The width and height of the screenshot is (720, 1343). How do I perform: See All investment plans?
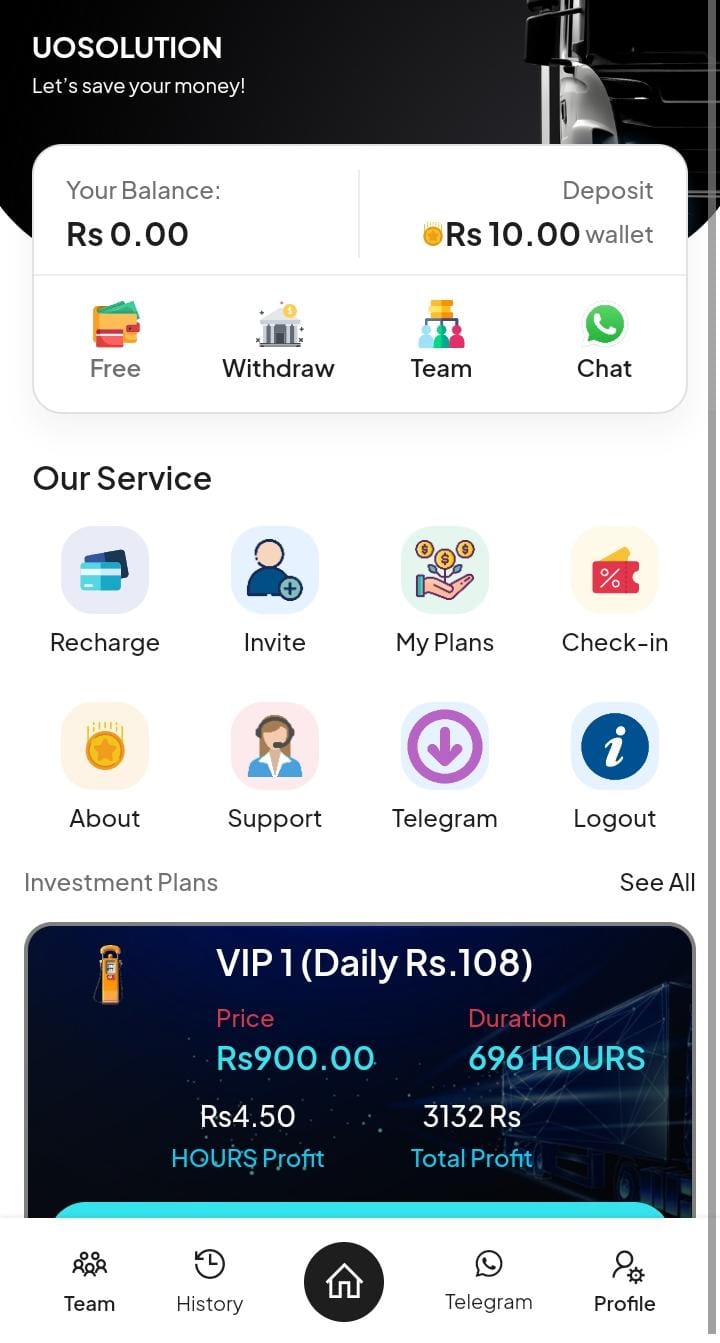point(657,882)
